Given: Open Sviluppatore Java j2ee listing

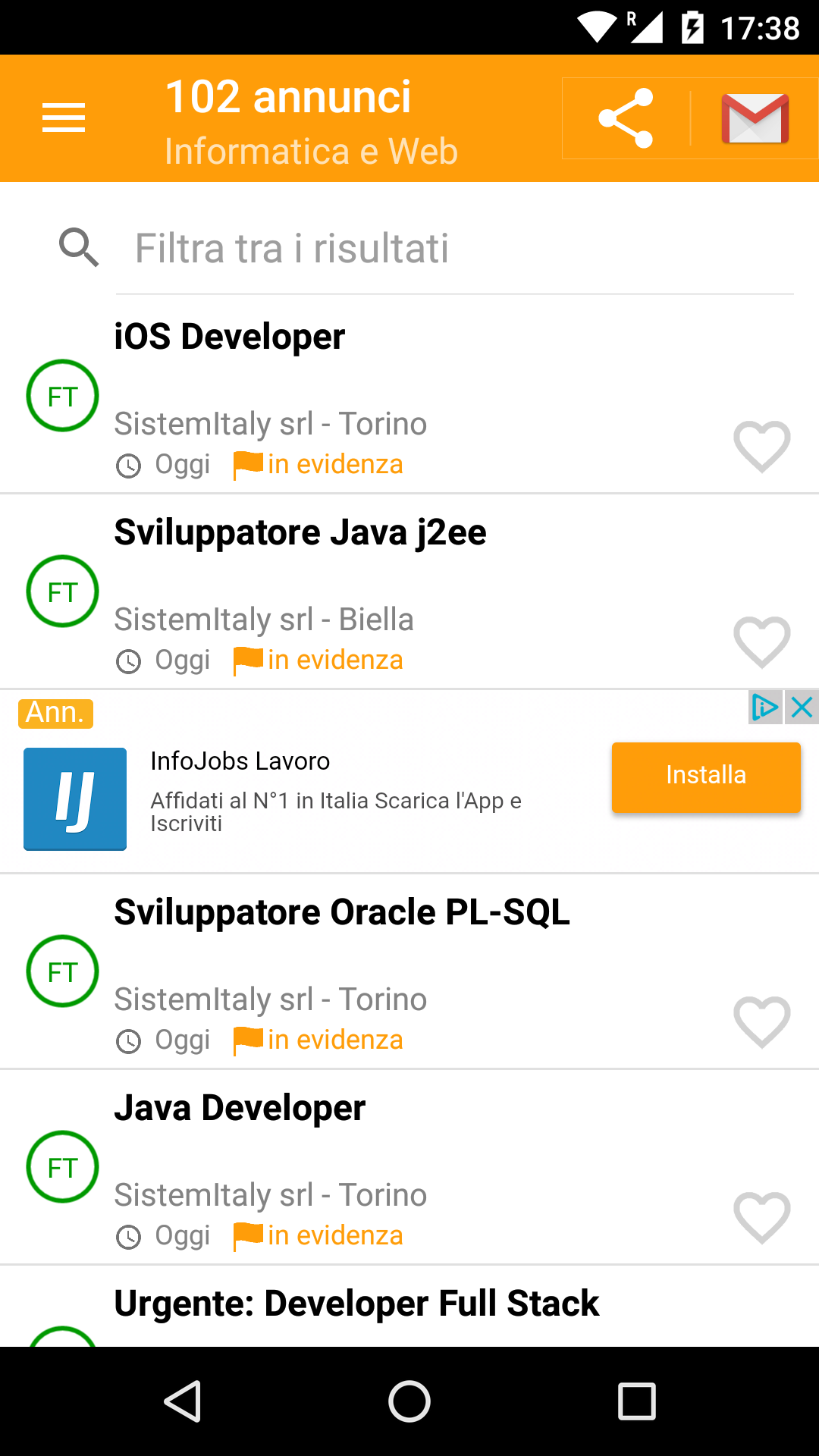Looking at the screenshot, I should [409, 591].
